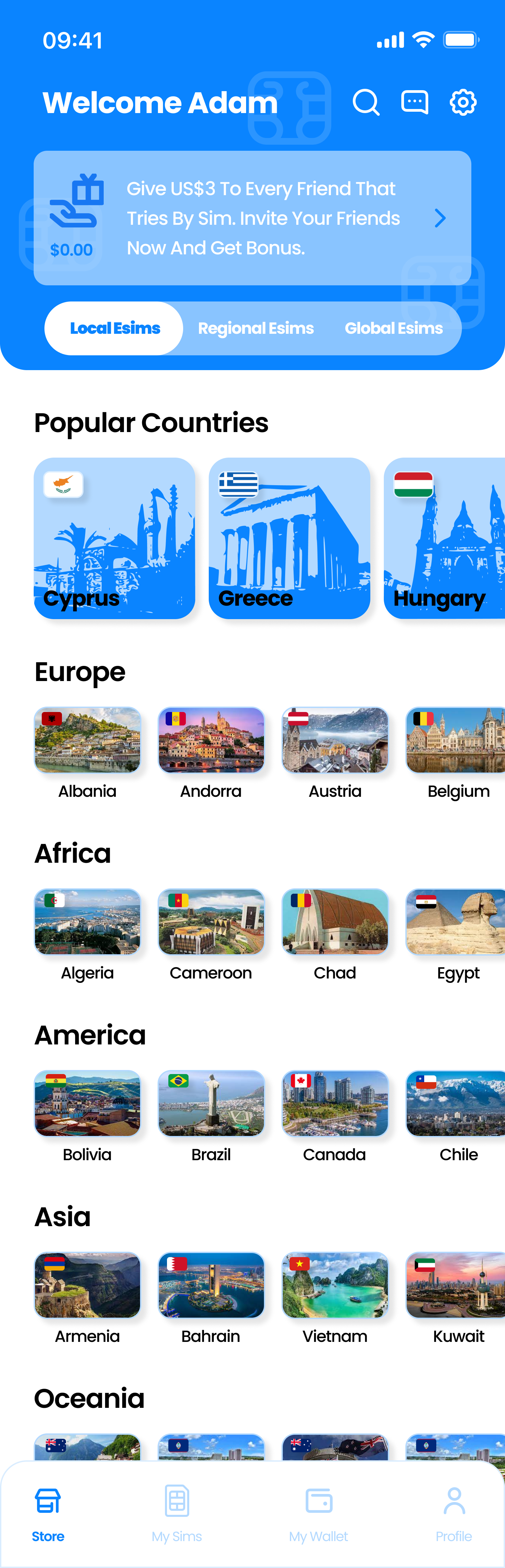Open the search icon
505x1568 pixels.
pyautogui.click(x=366, y=102)
